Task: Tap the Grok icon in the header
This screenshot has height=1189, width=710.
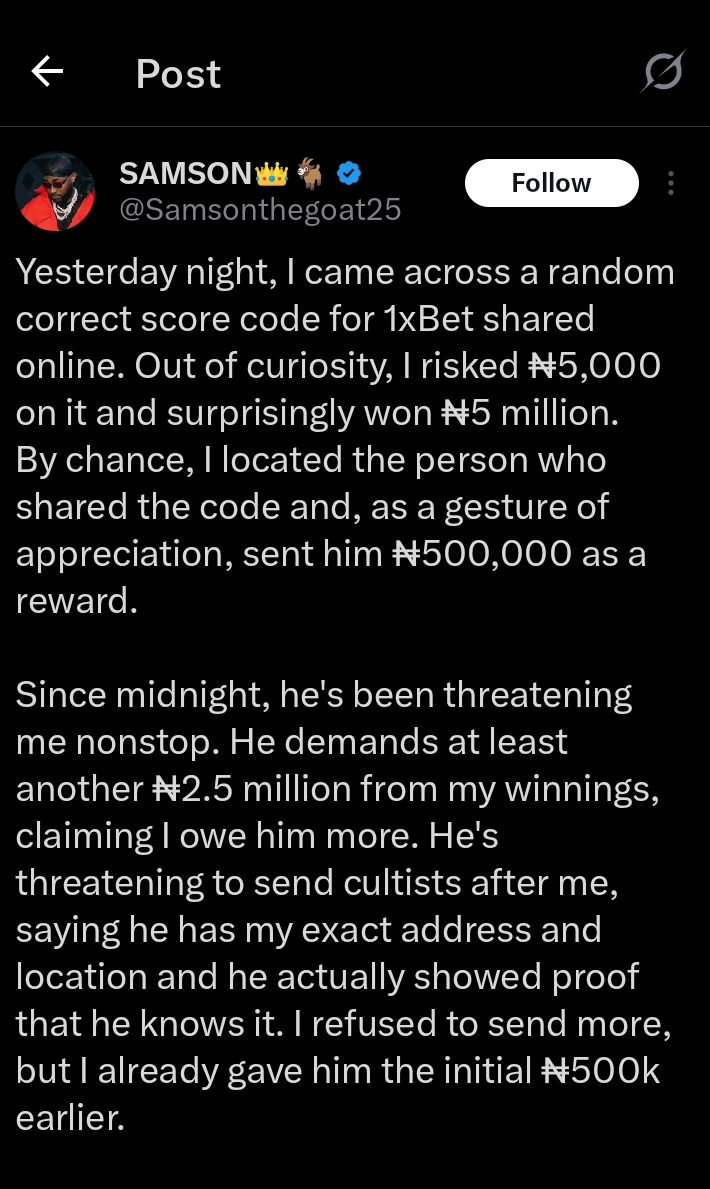Action: pyautogui.click(x=664, y=72)
